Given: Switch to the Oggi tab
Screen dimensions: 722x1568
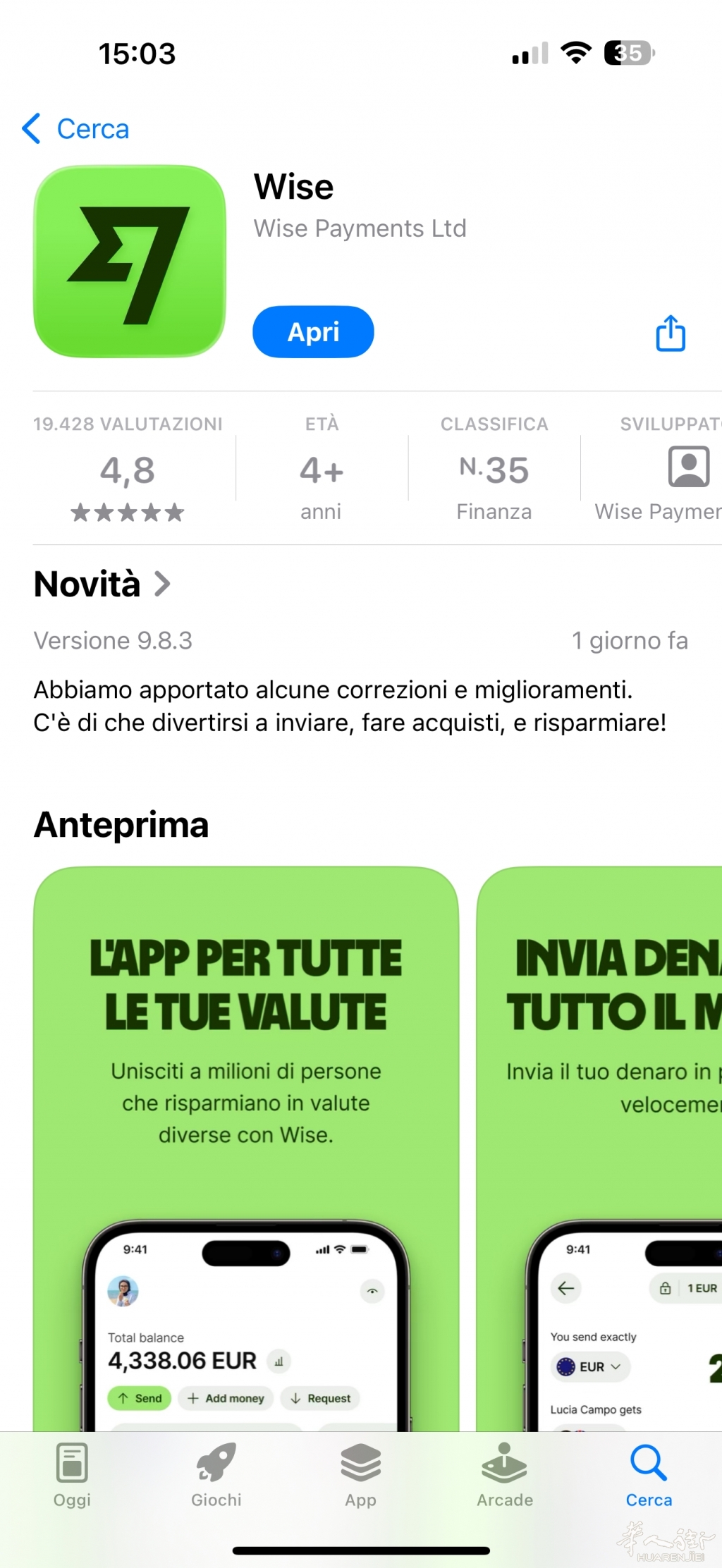Looking at the screenshot, I should click(72, 1475).
